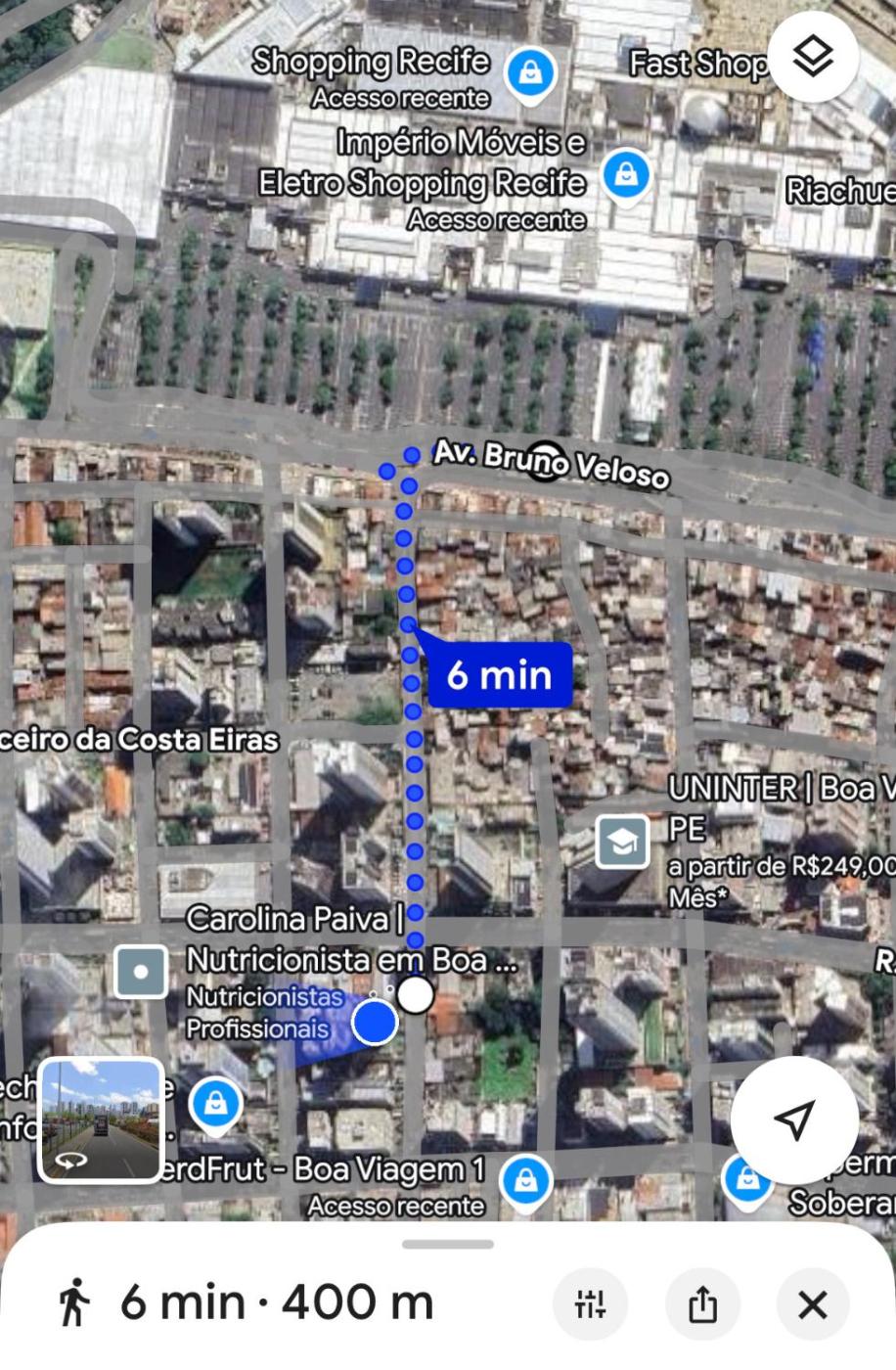This screenshot has height=1370, width=896.
Task: Open route options filter
Action: pyautogui.click(x=591, y=1304)
